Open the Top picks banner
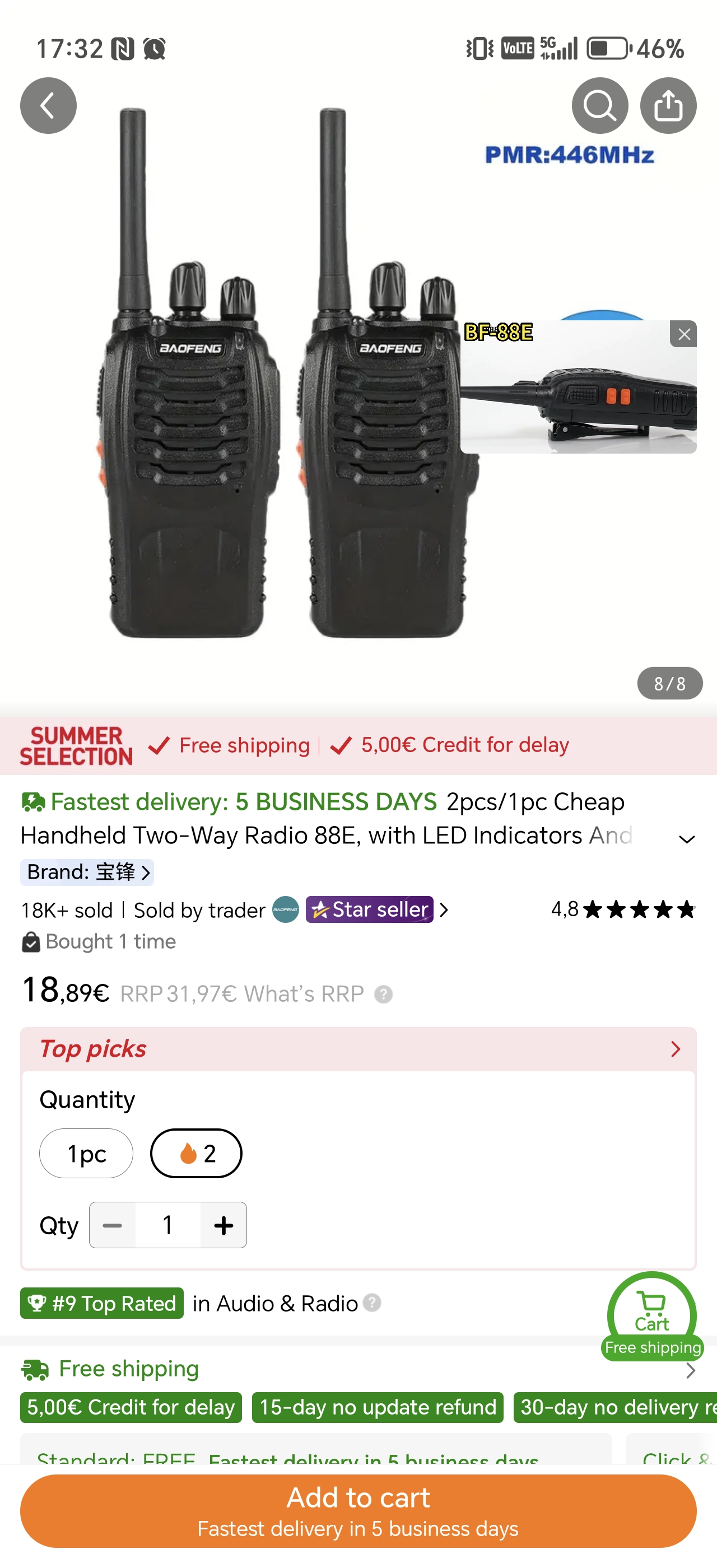 click(358, 1049)
